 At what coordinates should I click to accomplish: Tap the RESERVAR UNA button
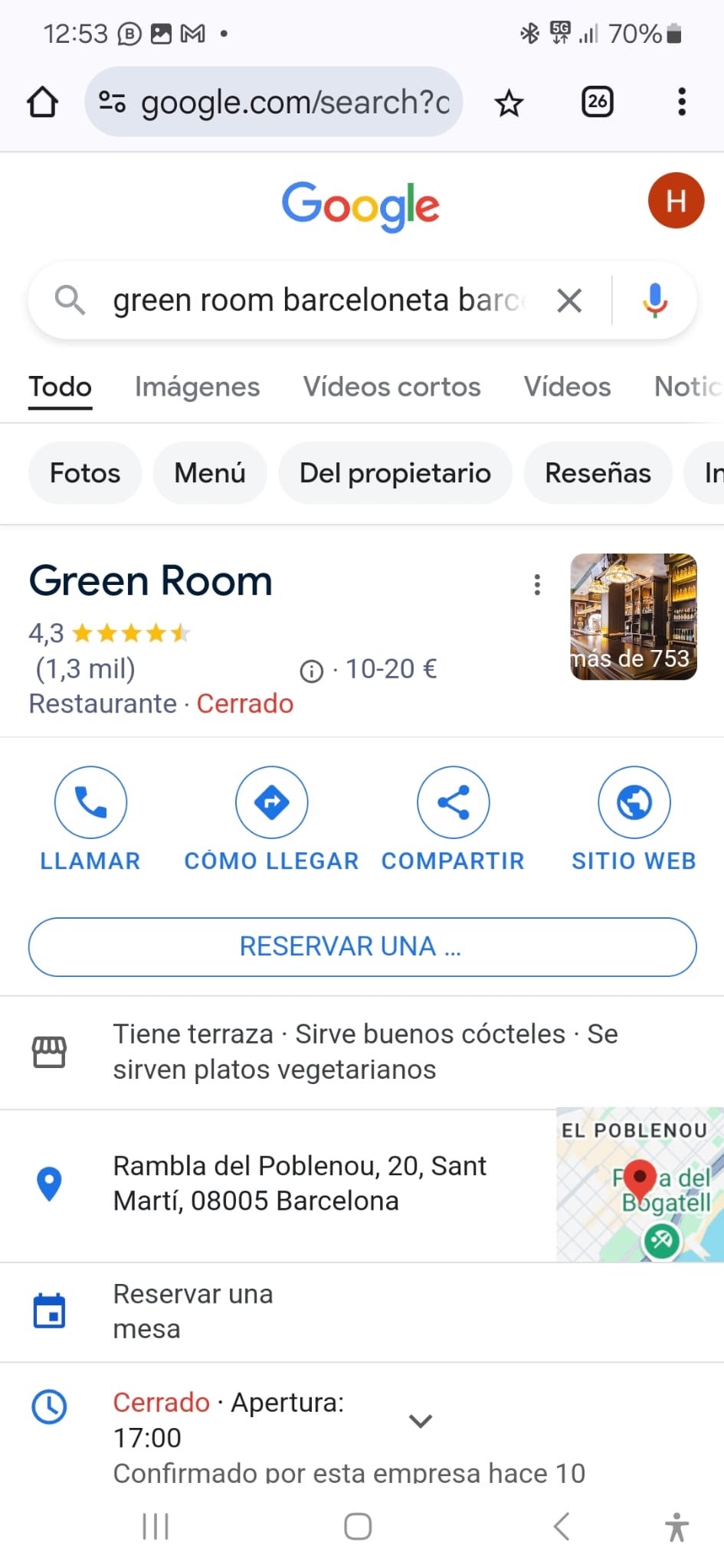362,946
